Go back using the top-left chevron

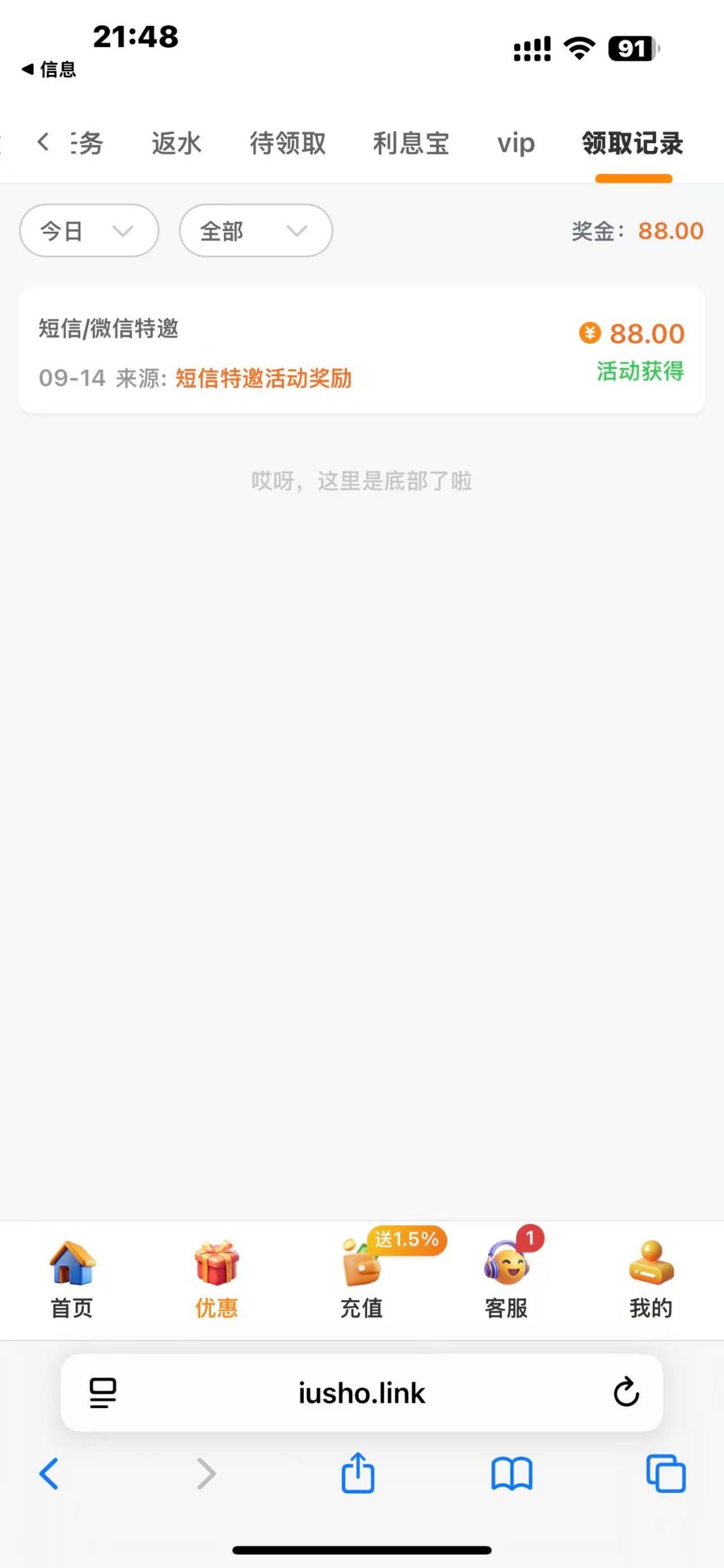(x=43, y=142)
